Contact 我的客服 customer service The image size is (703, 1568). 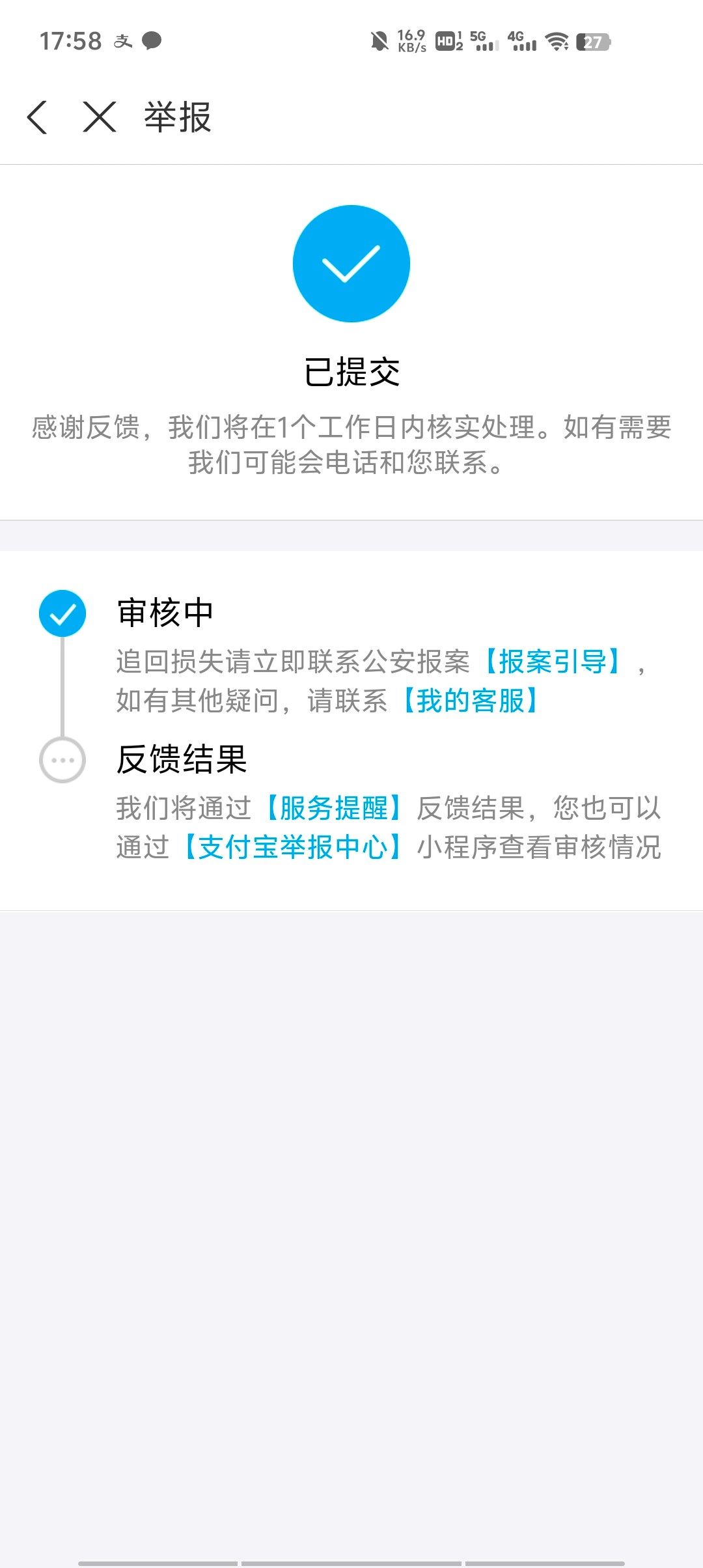470,701
